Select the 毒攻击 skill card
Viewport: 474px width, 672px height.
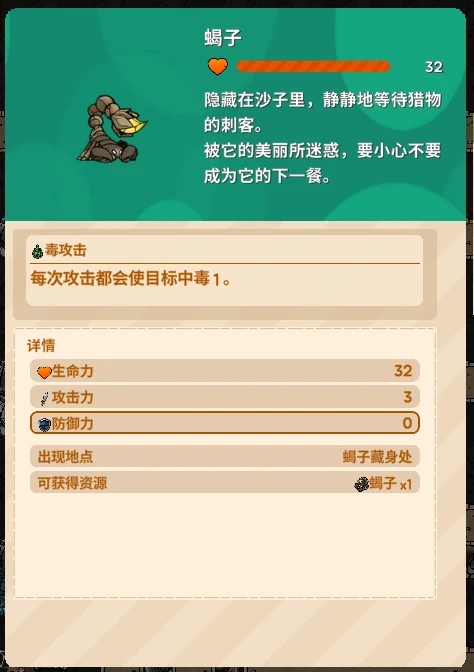click(225, 270)
